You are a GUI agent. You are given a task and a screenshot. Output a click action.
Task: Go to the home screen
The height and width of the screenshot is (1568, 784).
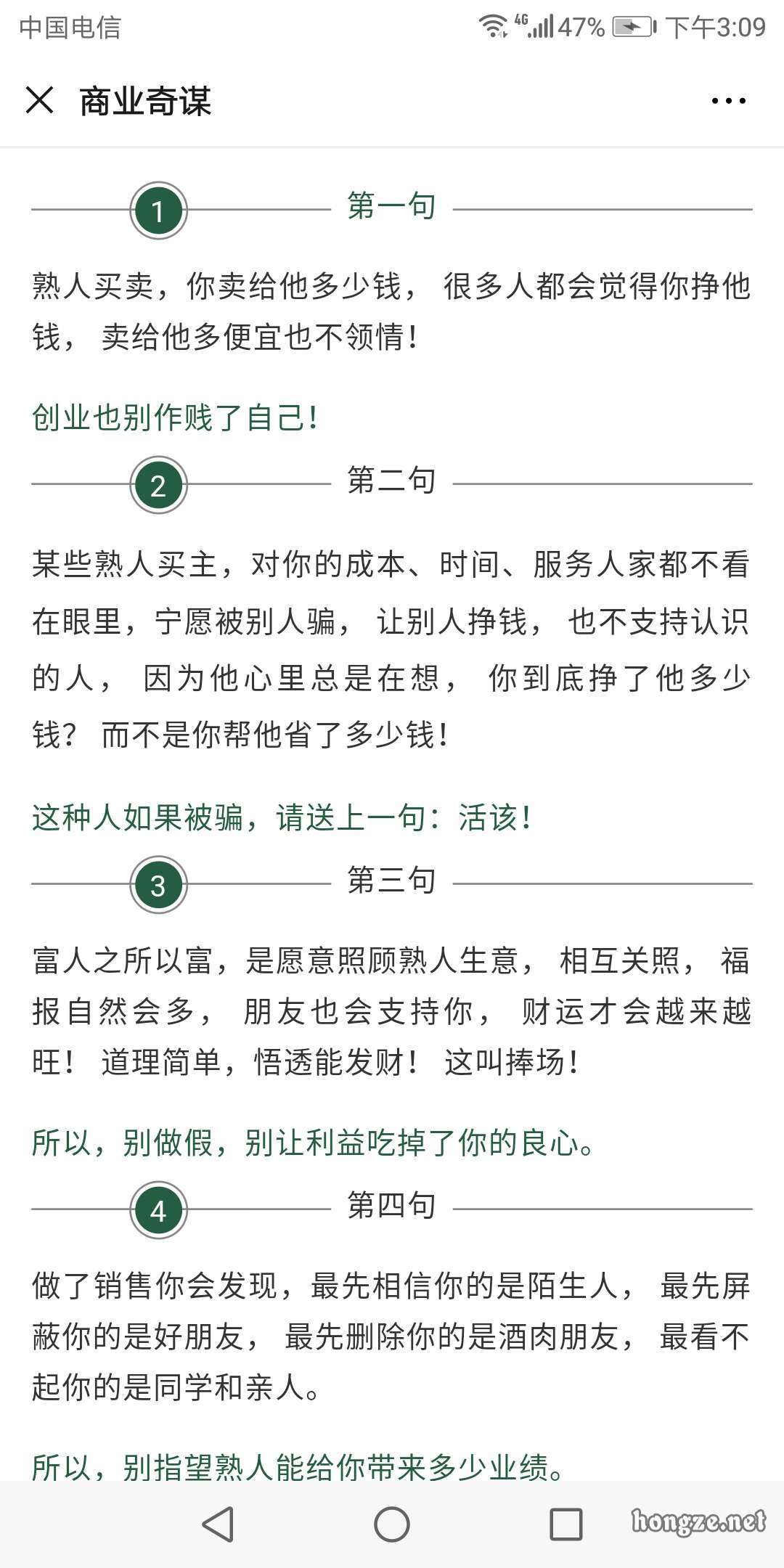(392, 1524)
